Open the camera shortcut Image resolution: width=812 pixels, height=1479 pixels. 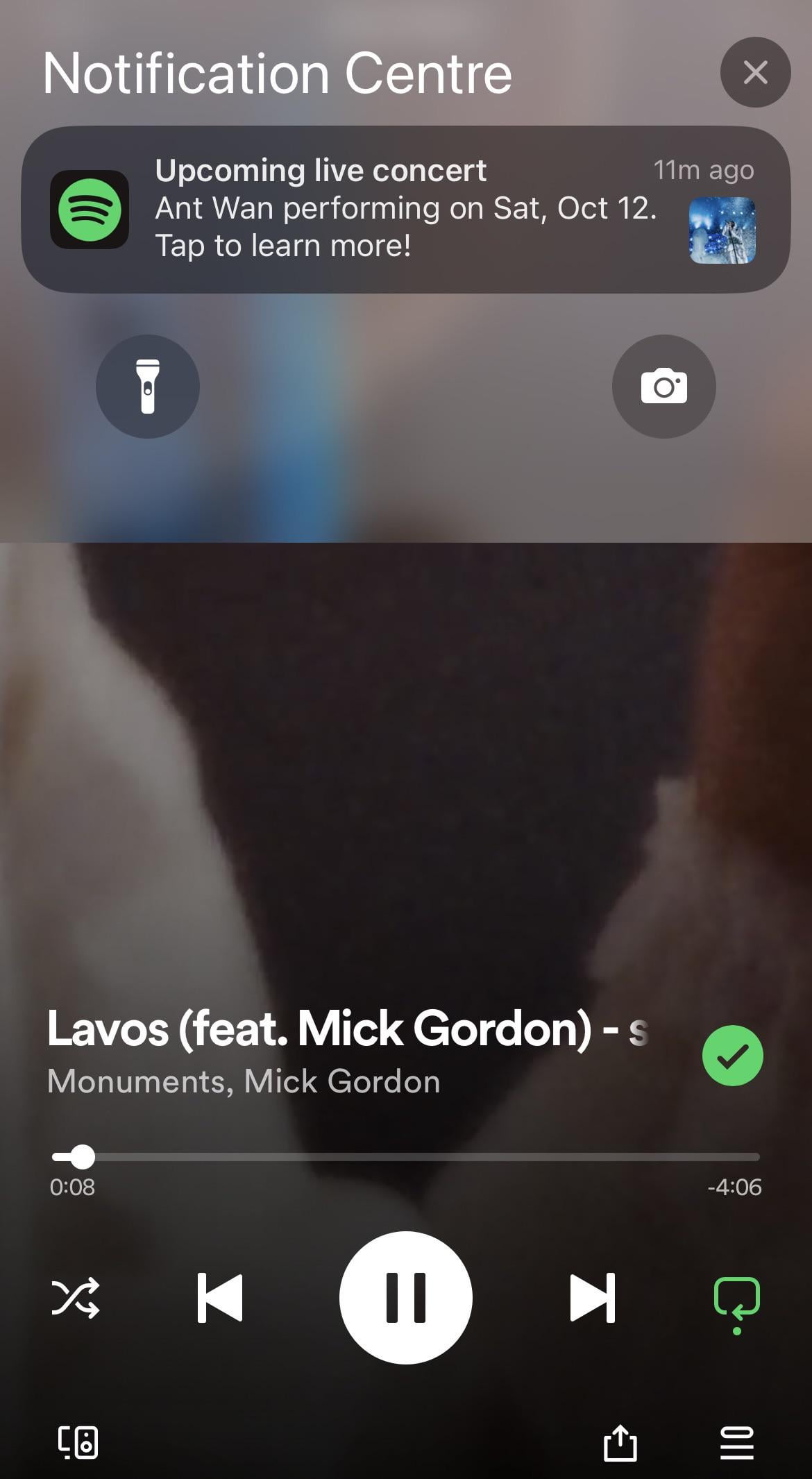point(664,387)
